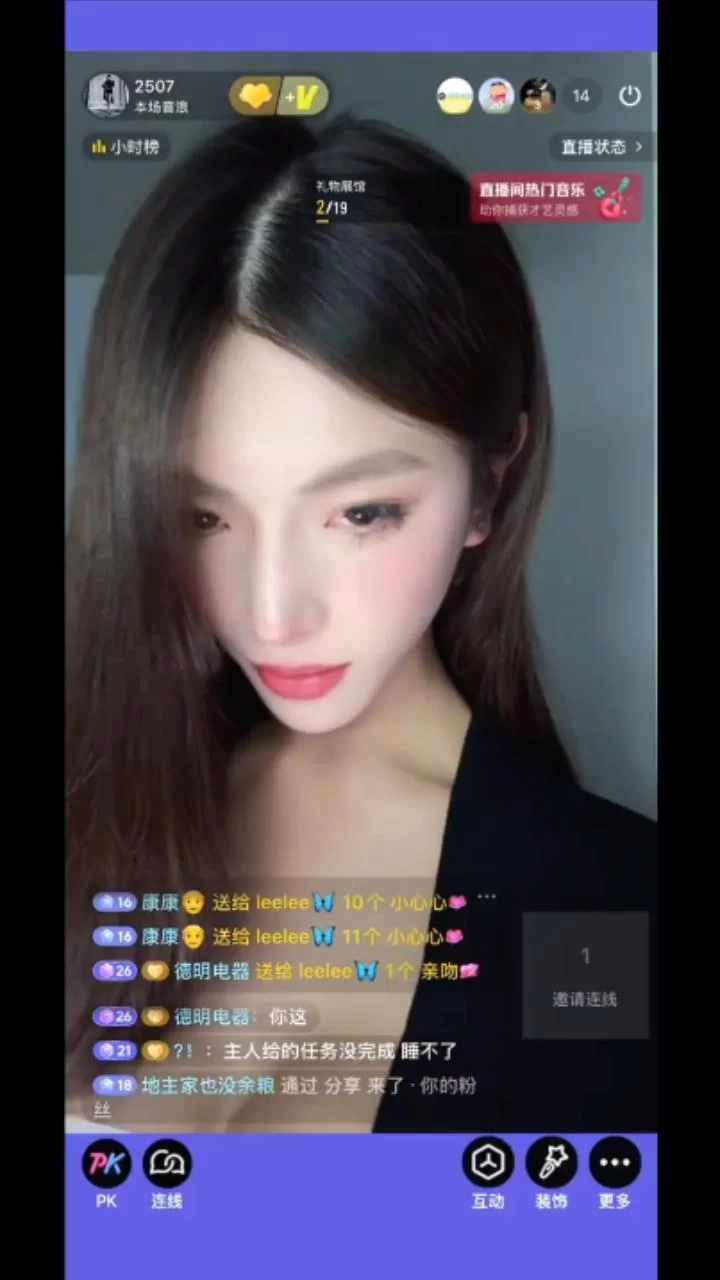Start a PK battle
Viewport: 720px width, 1280px height.
pos(107,1165)
